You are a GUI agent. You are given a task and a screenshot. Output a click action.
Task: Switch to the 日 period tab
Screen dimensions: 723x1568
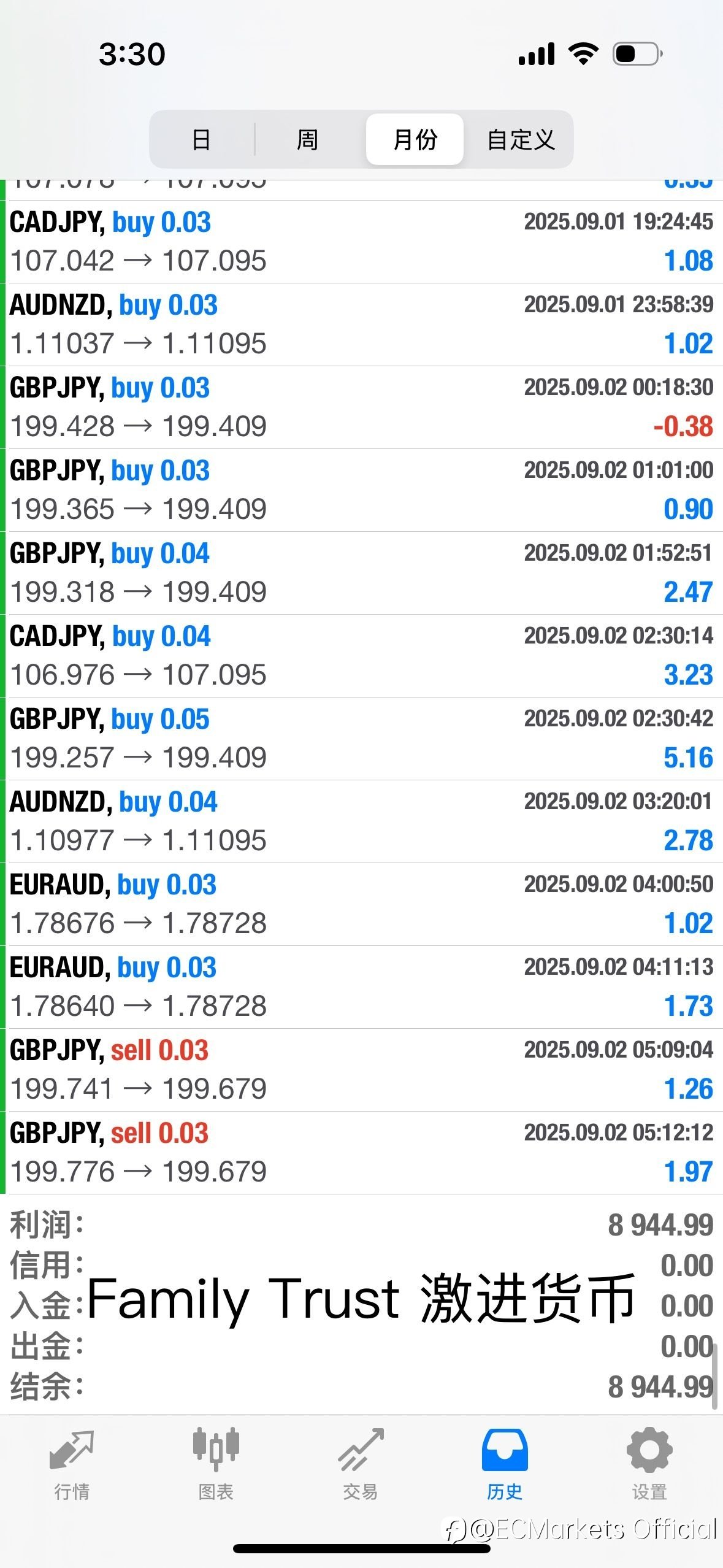(202, 139)
